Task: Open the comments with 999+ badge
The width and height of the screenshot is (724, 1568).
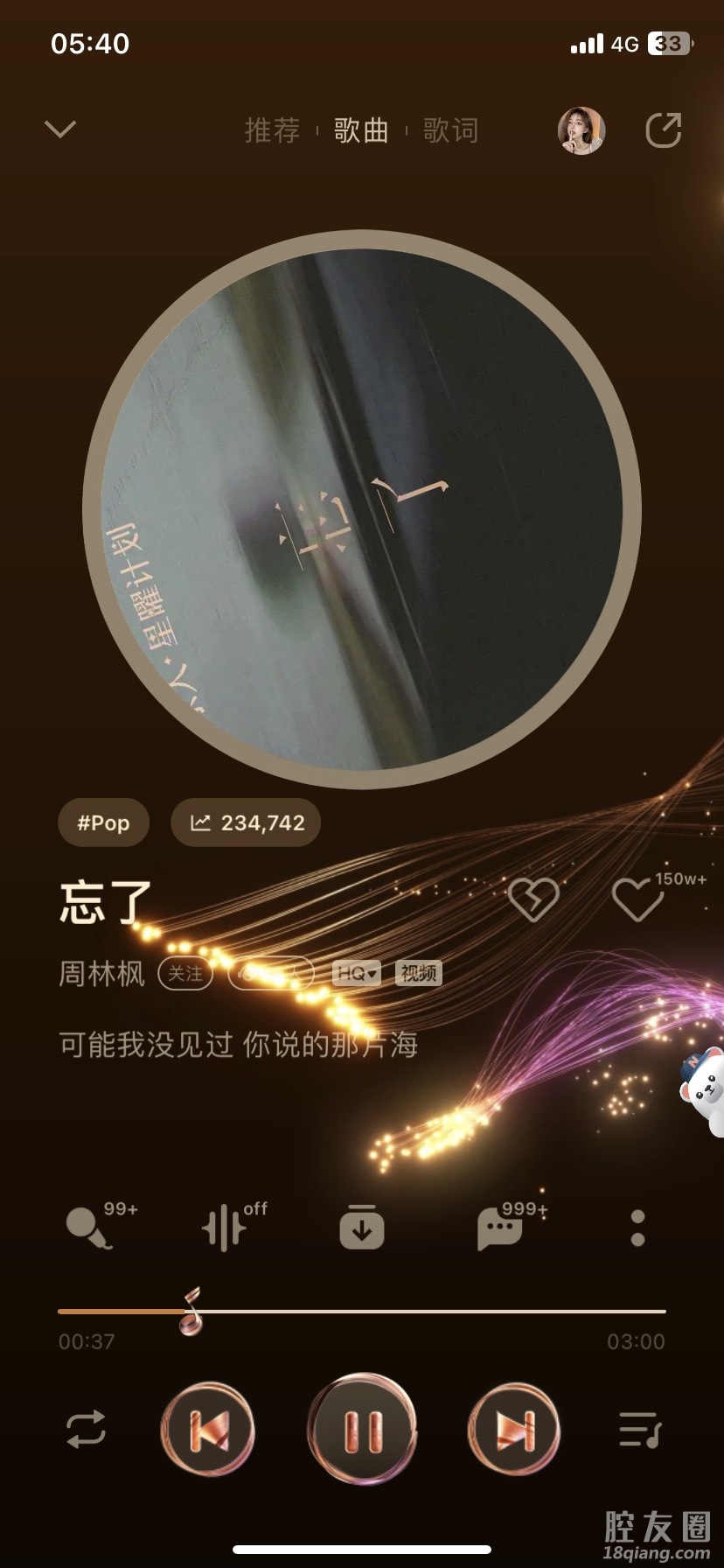Action: pos(500,1228)
